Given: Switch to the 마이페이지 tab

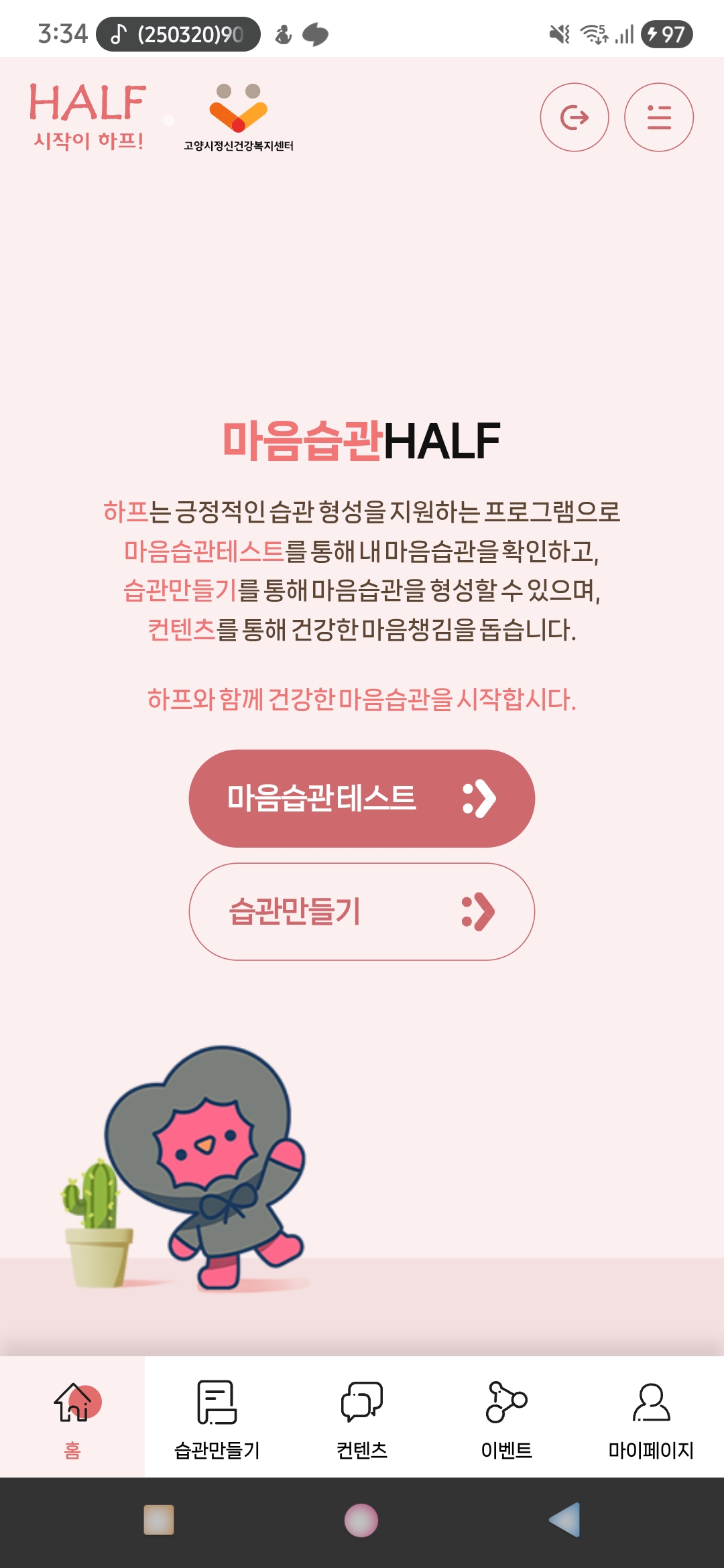Looking at the screenshot, I should click(650, 1417).
